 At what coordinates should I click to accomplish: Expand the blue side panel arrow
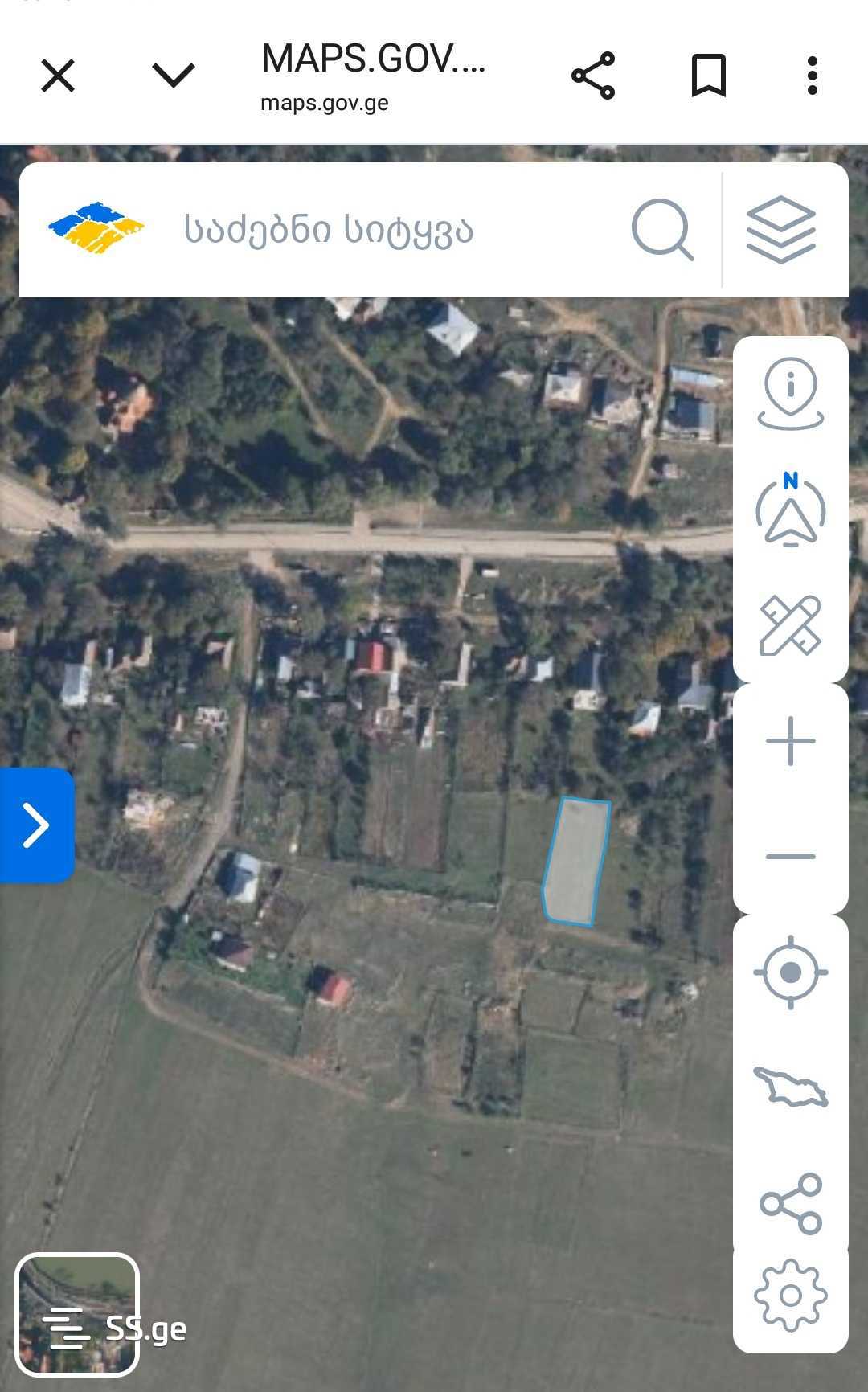click(x=37, y=825)
